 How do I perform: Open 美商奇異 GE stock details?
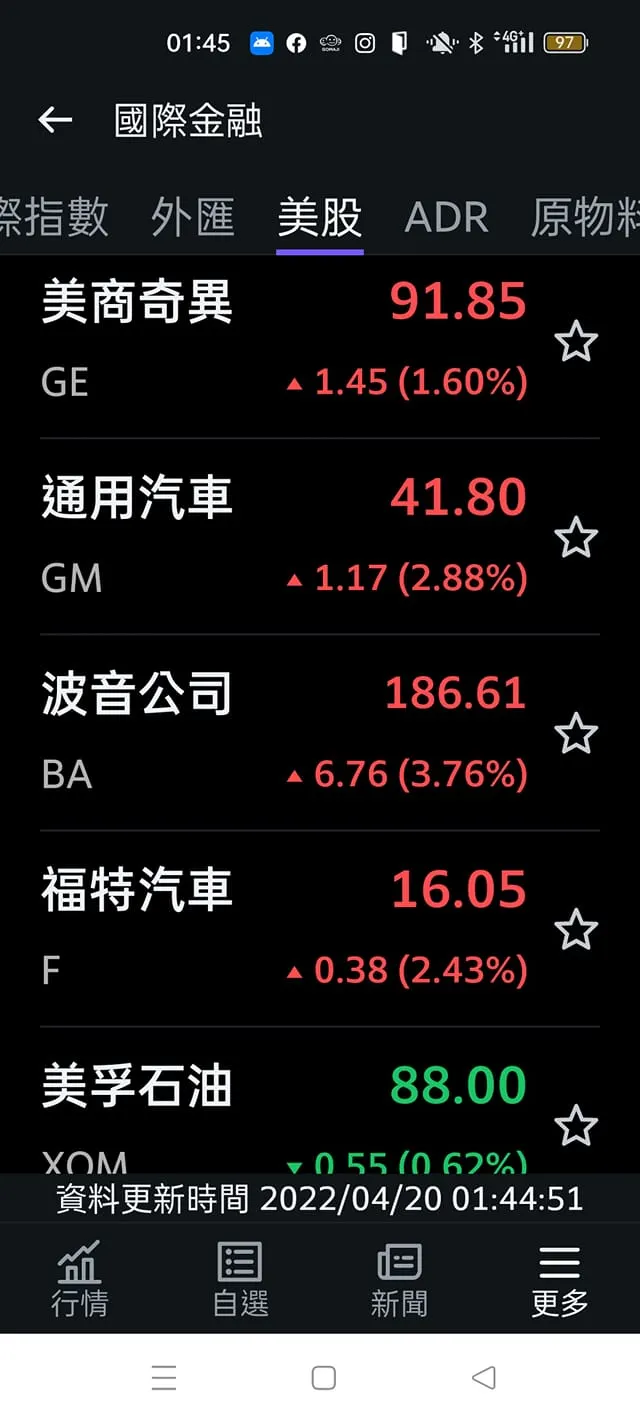[x=285, y=341]
